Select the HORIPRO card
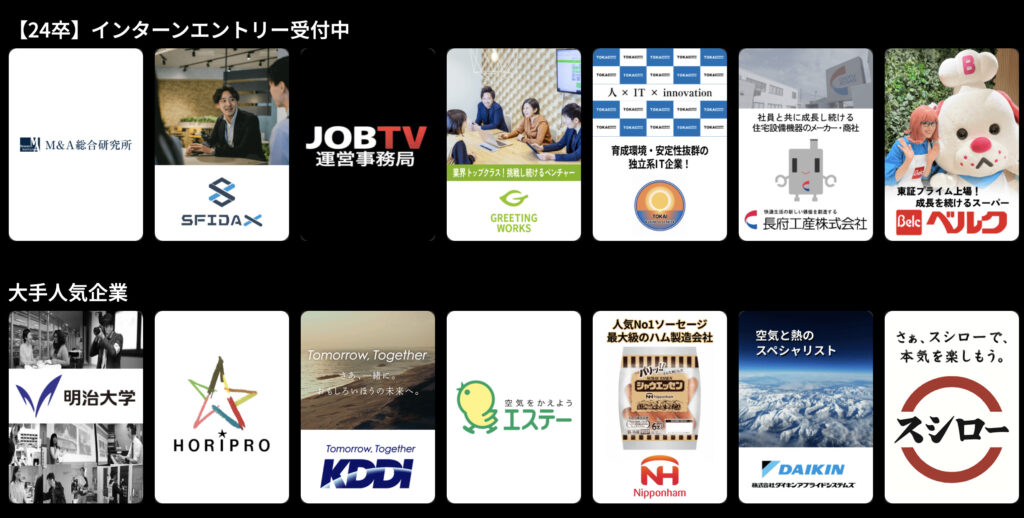Image resolution: width=1024 pixels, height=518 pixels. (222, 407)
